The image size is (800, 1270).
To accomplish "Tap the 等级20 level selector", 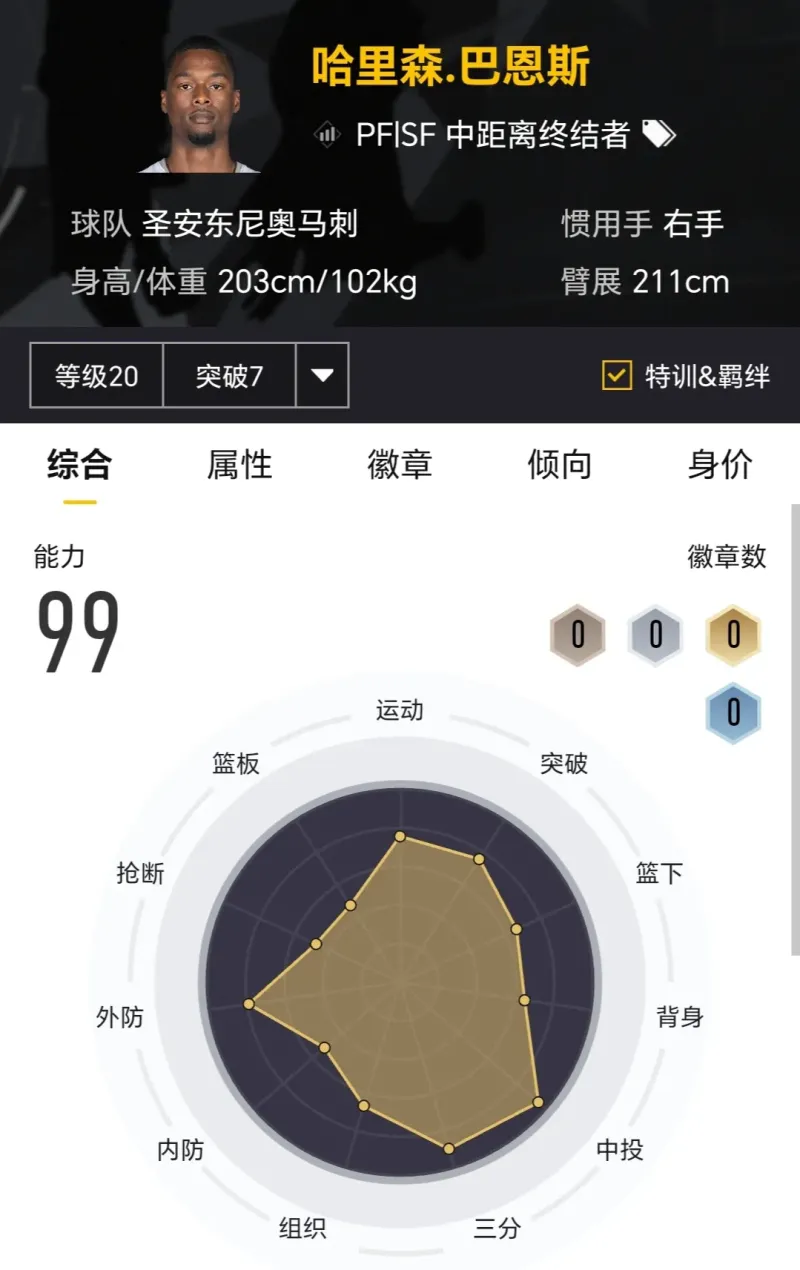I will pos(97,376).
